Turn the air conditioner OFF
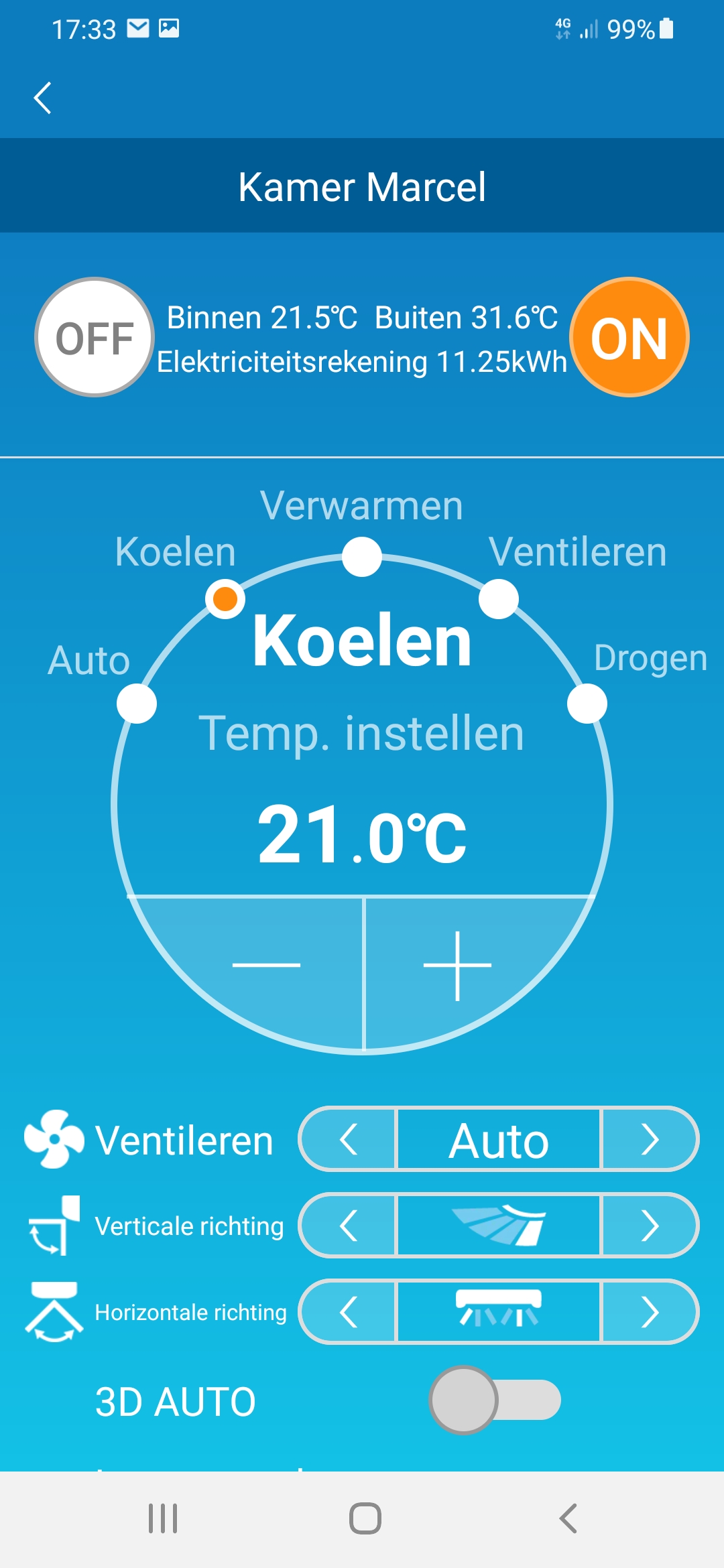The height and width of the screenshot is (1568, 724). click(x=95, y=337)
